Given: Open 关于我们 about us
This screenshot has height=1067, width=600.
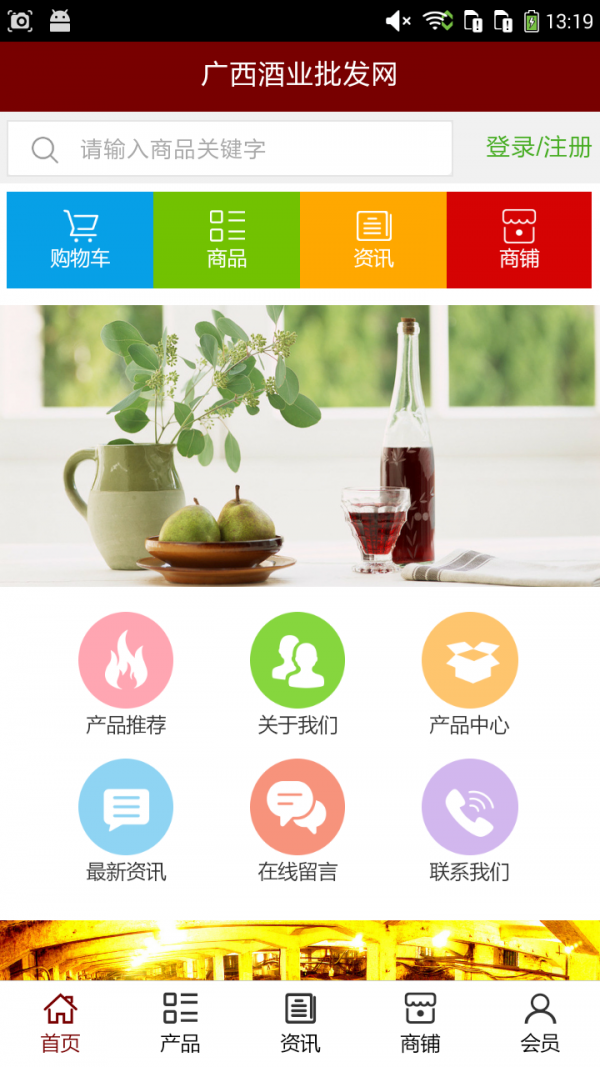Looking at the screenshot, I should pos(297,672).
